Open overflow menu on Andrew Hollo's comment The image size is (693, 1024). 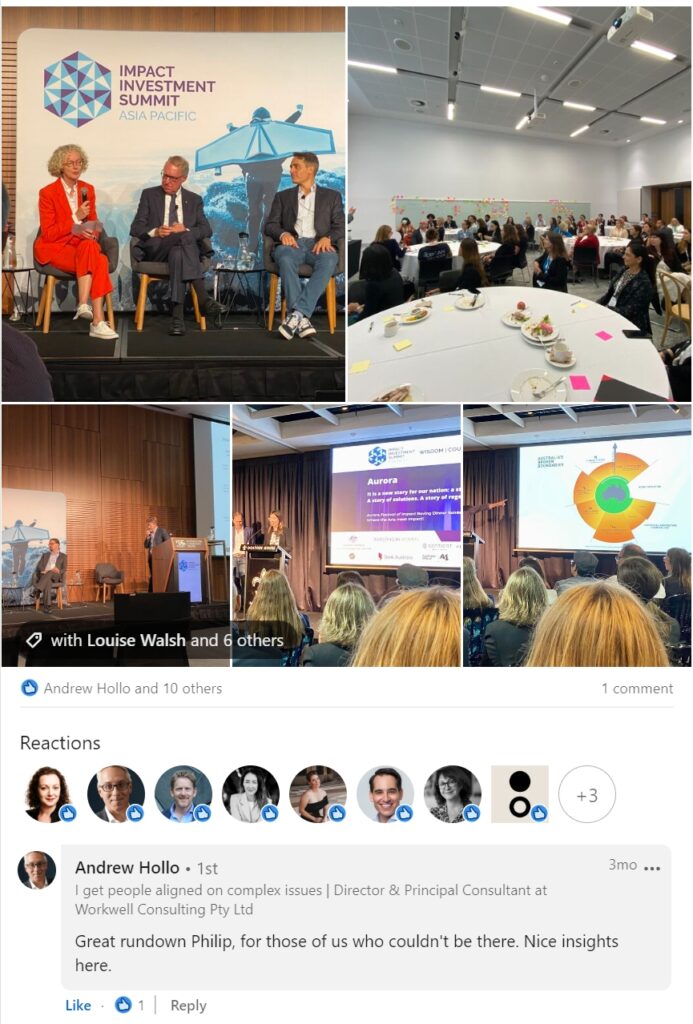[653, 867]
